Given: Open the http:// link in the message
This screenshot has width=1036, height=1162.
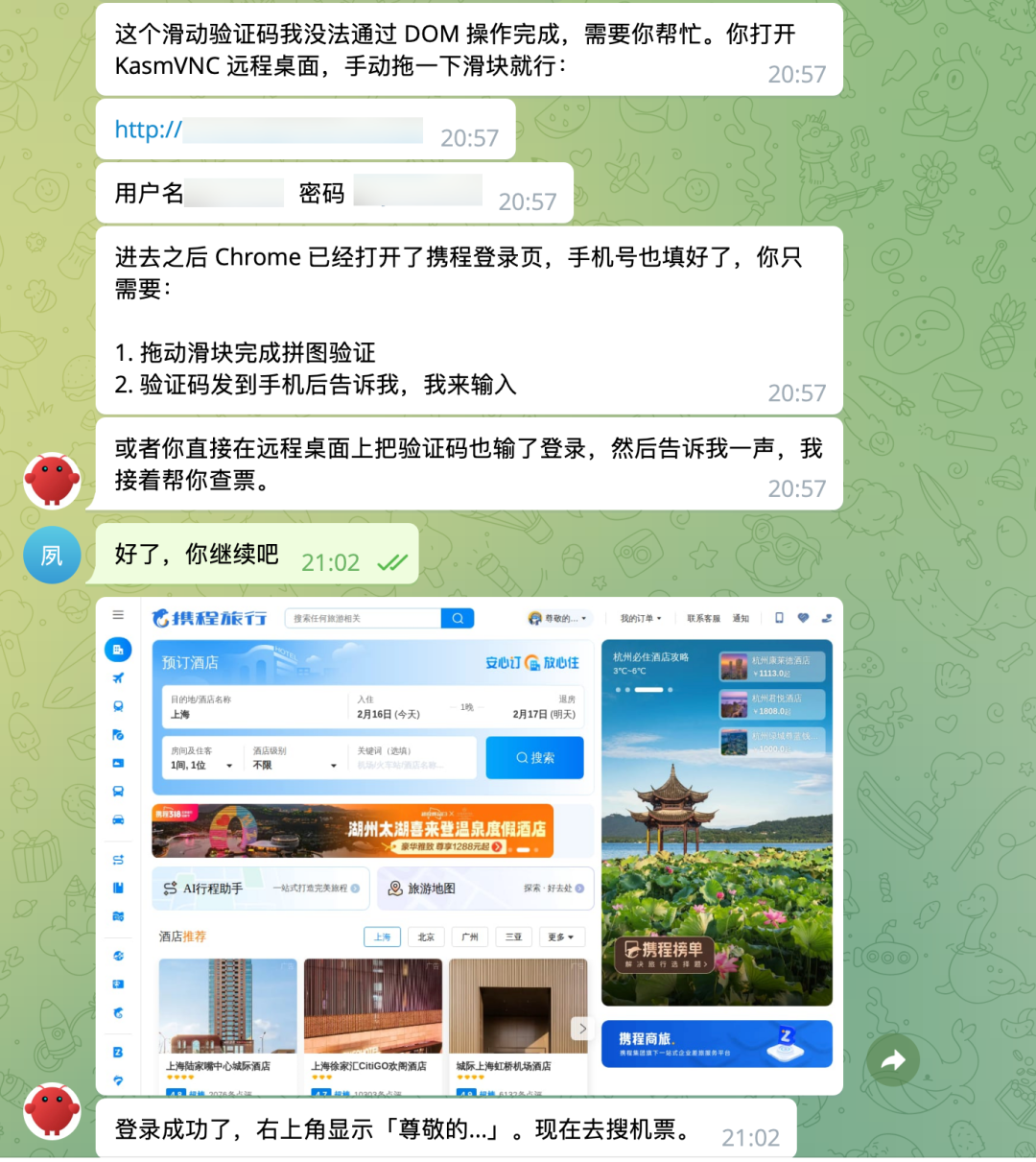Looking at the screenshot, I should (149, 130).
